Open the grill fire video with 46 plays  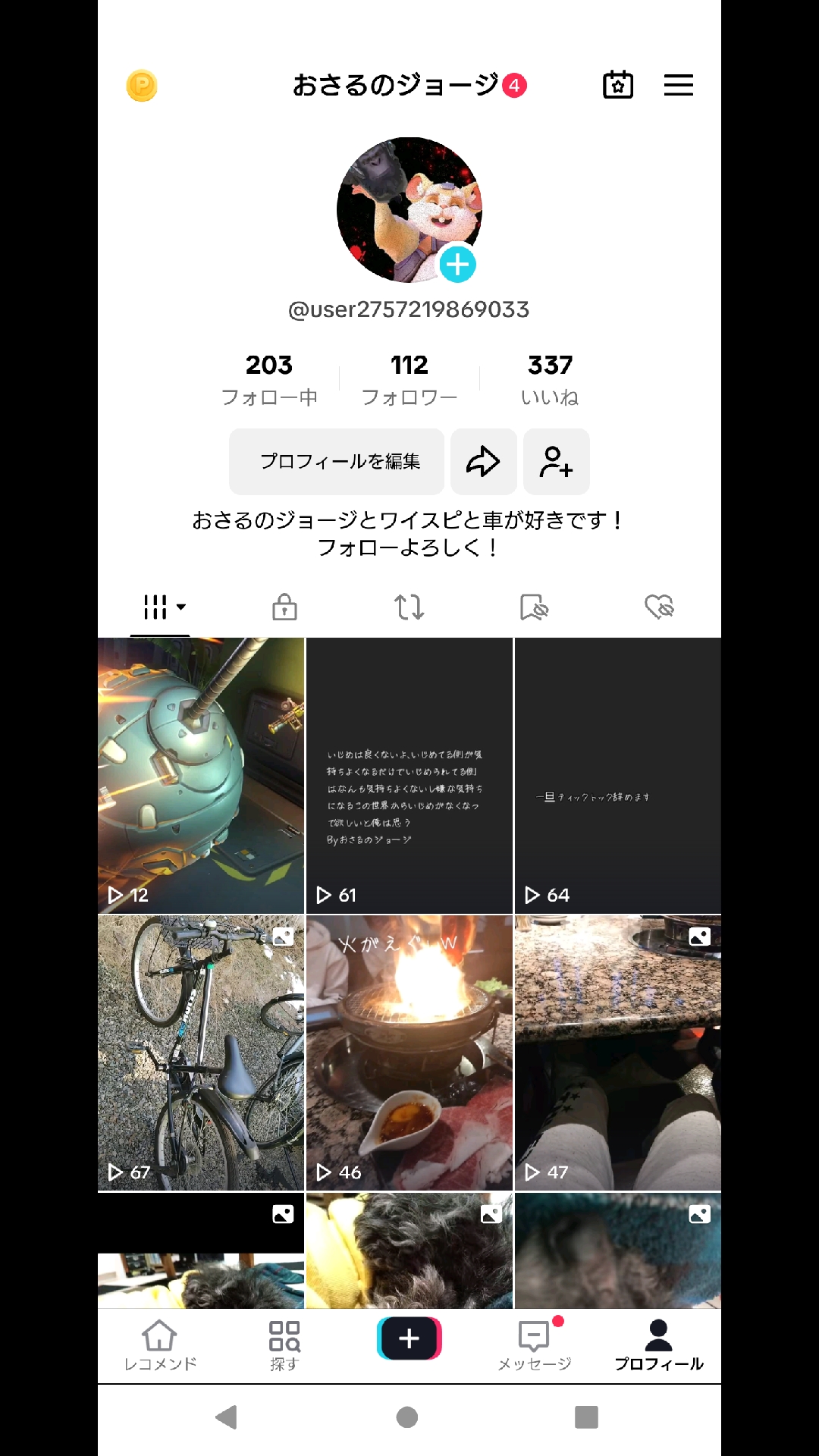(x=409, y=1053)
